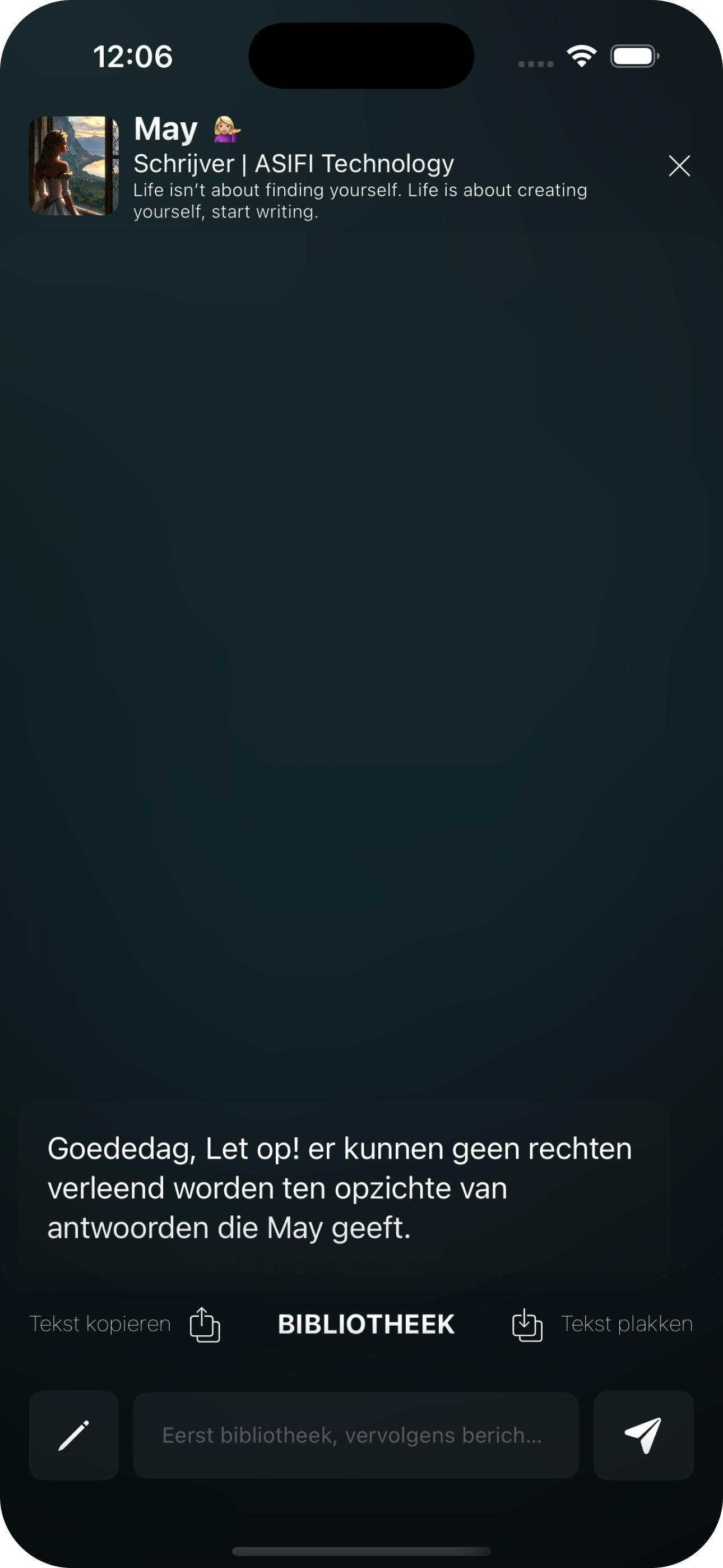Tap Tekst plakken to paste text

[x=602, y=1324]
